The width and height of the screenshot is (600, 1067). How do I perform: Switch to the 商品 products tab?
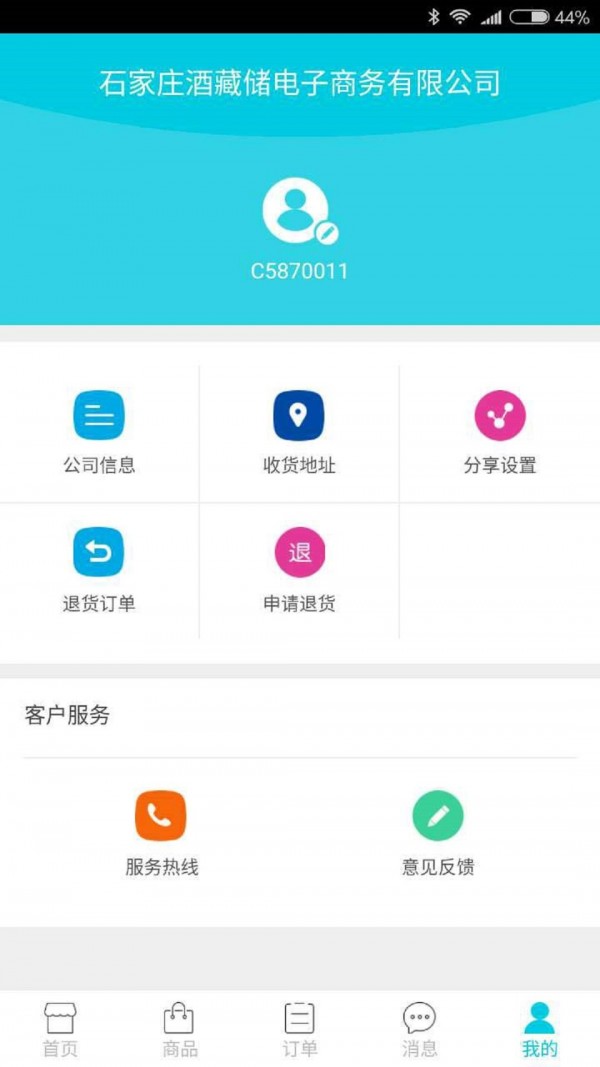point(180,1030)
